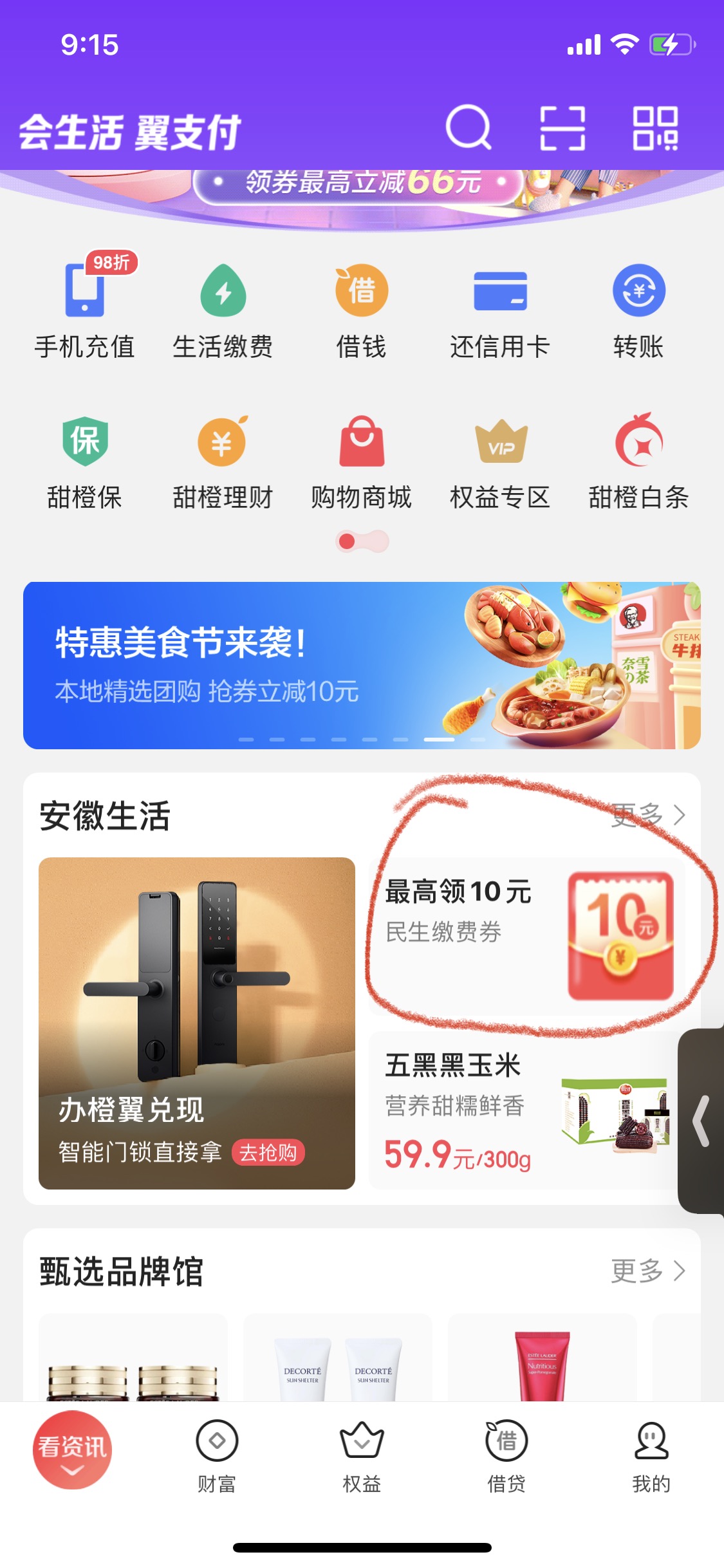Viewport: 724px width, 1568px height.
Task: Open the 办橙翼兑现 smart lock card
Action: pos(197,1023)
